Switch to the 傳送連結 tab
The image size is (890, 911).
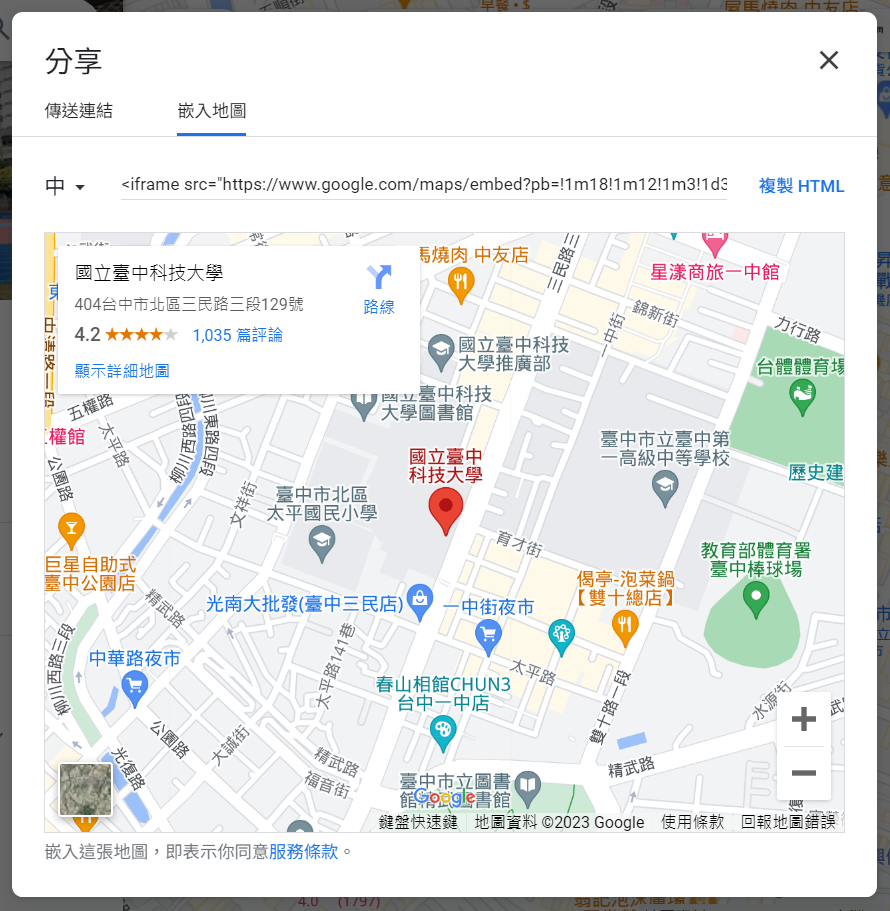79,111
